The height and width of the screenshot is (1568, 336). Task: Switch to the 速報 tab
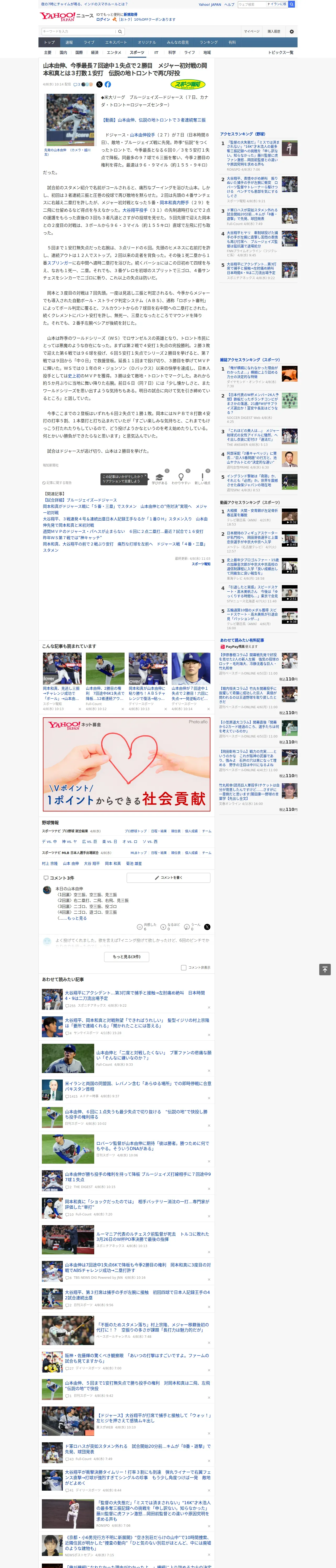pos(69,43)
